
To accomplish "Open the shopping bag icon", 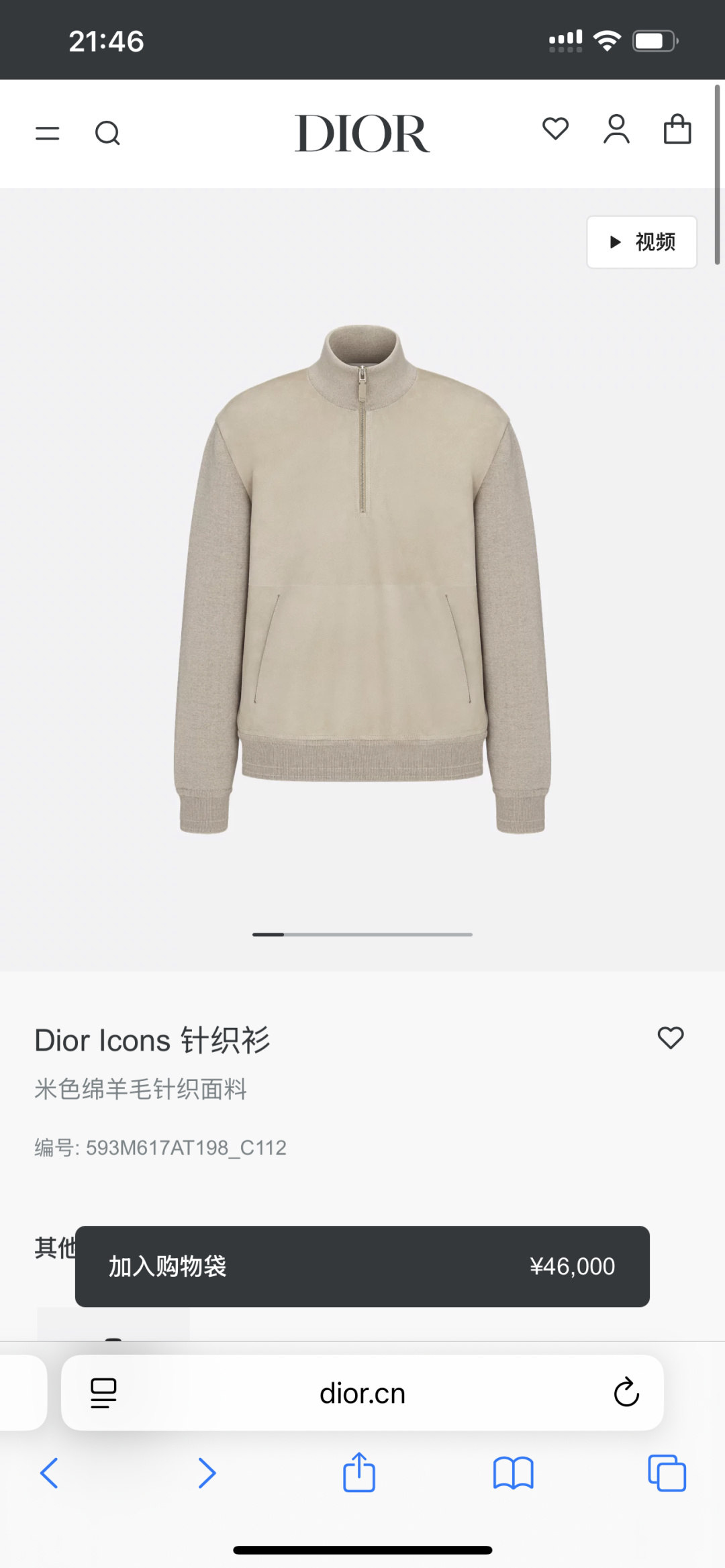I will point(679,130).
